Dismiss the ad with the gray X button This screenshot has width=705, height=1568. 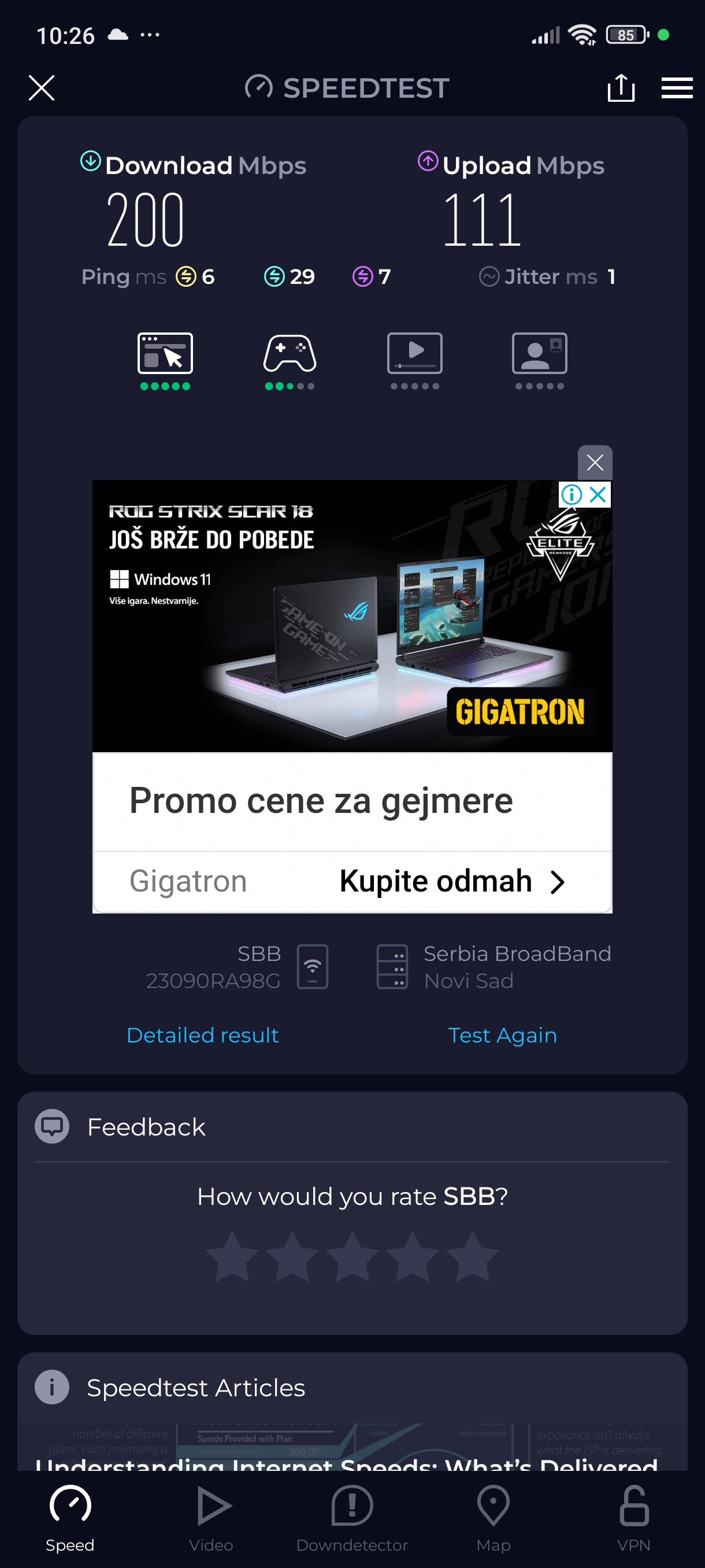coord(594,463)
